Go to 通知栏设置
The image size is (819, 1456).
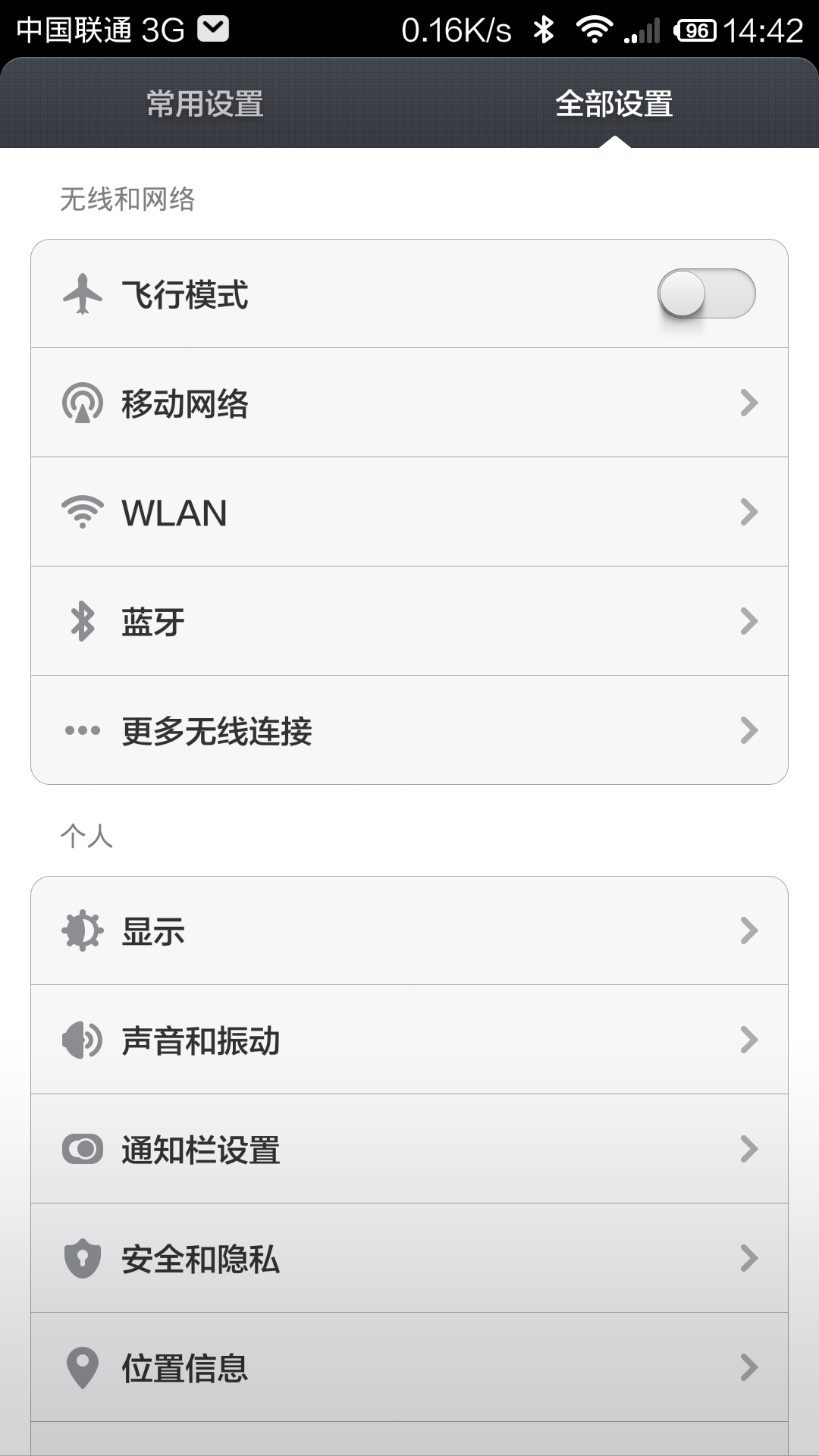pyautogui.click(x=409, y=1149)
